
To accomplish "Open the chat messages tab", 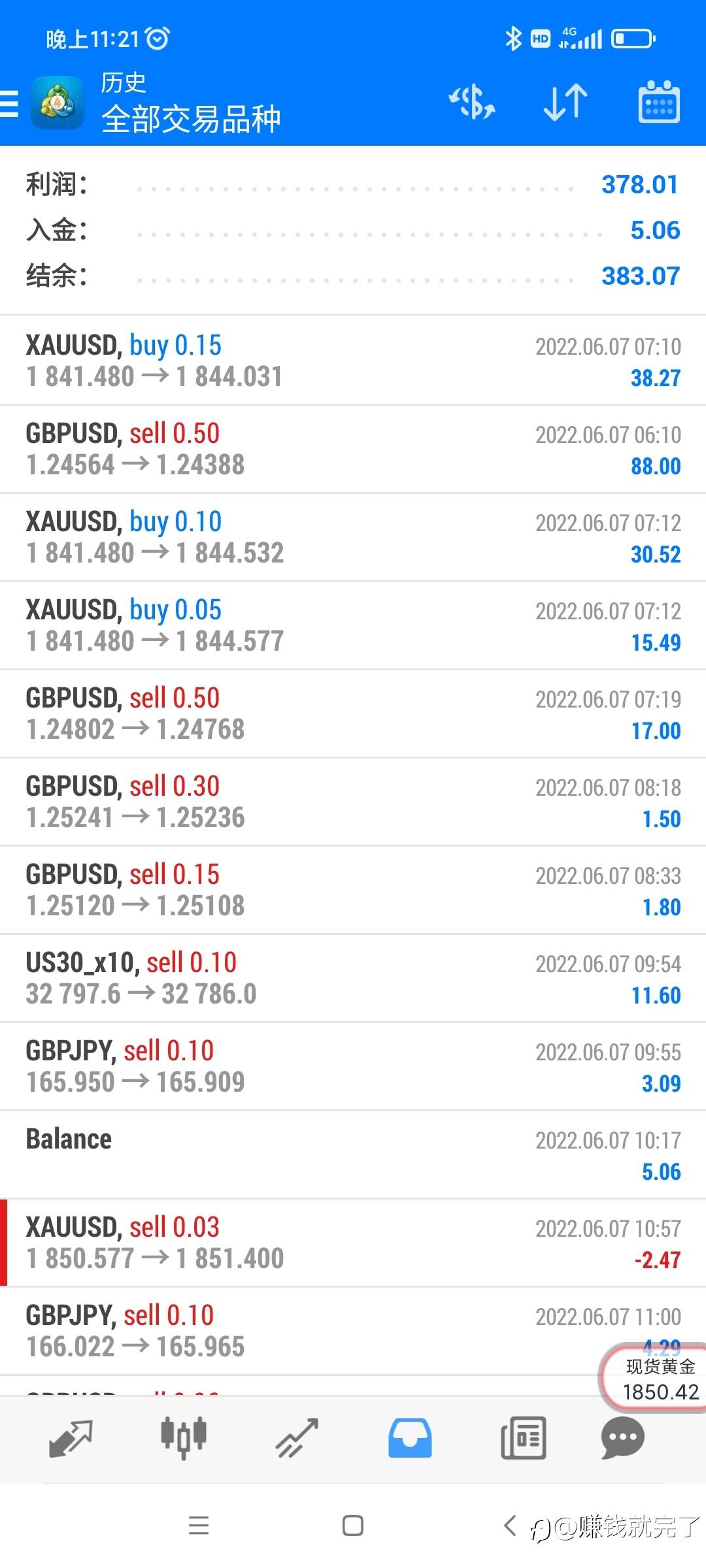I will click(623, 1439).
